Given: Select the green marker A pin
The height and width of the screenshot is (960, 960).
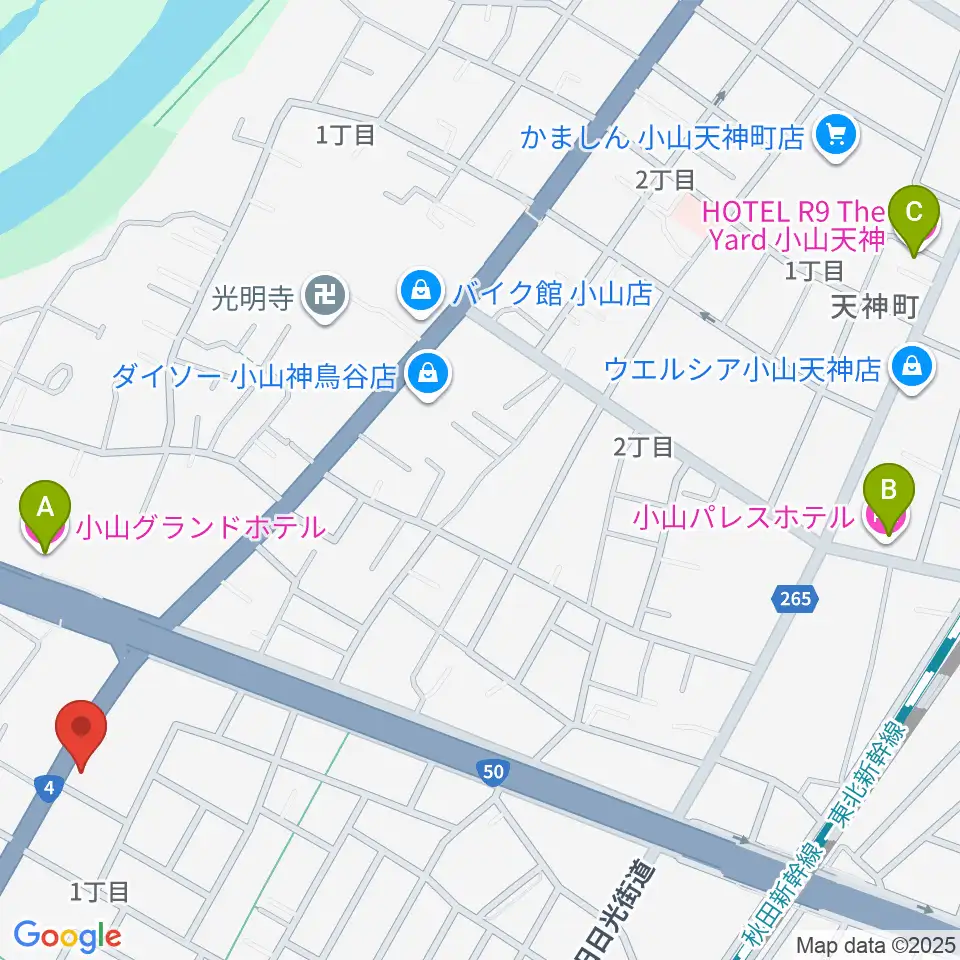Looking at the screenshot, I should point(45,512).
